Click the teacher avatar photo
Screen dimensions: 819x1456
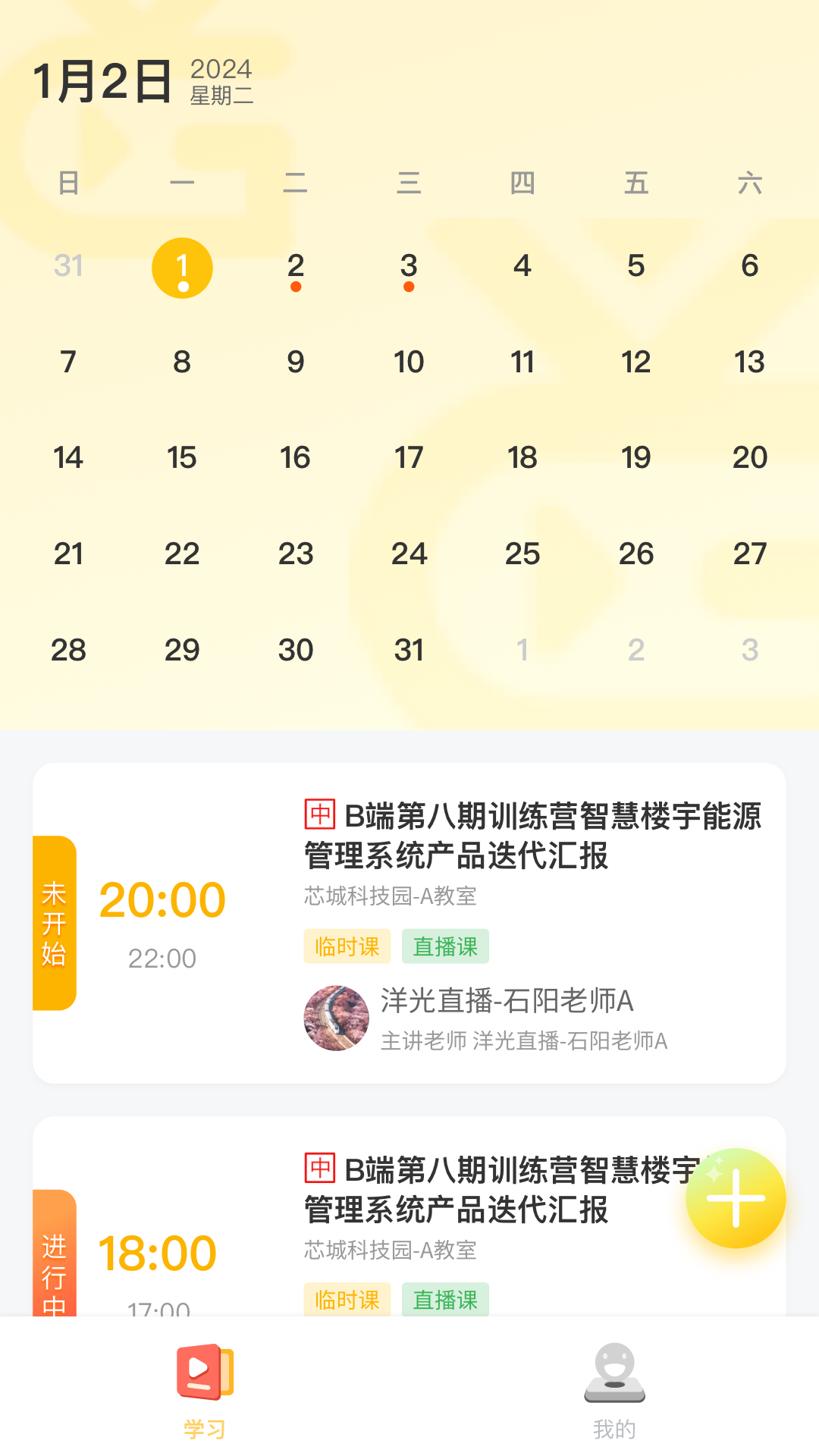[x=336, y=1018]
